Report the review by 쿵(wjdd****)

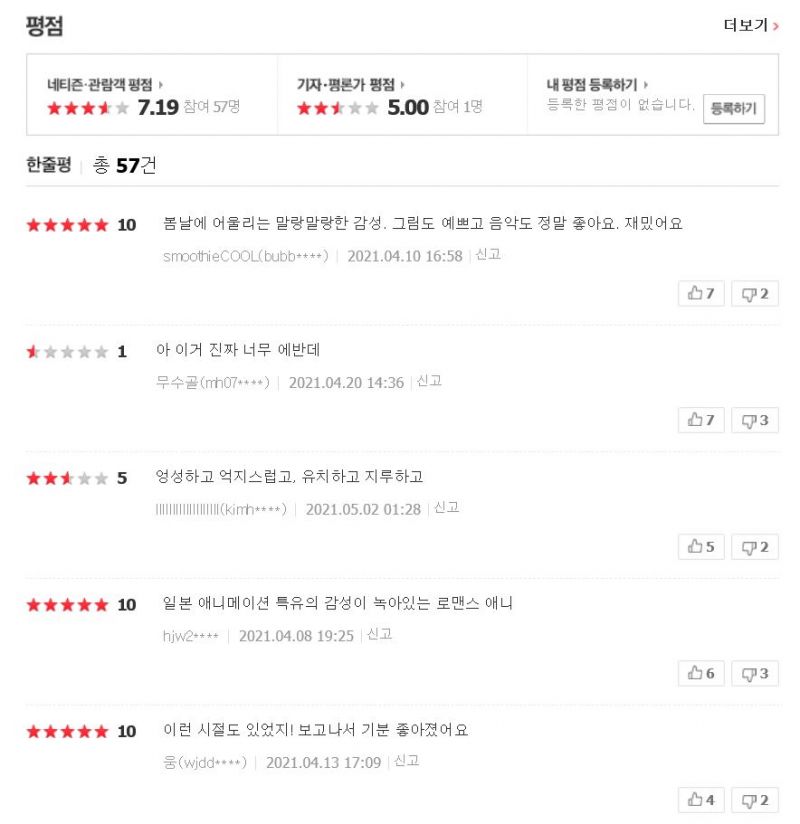coord(406,761)
